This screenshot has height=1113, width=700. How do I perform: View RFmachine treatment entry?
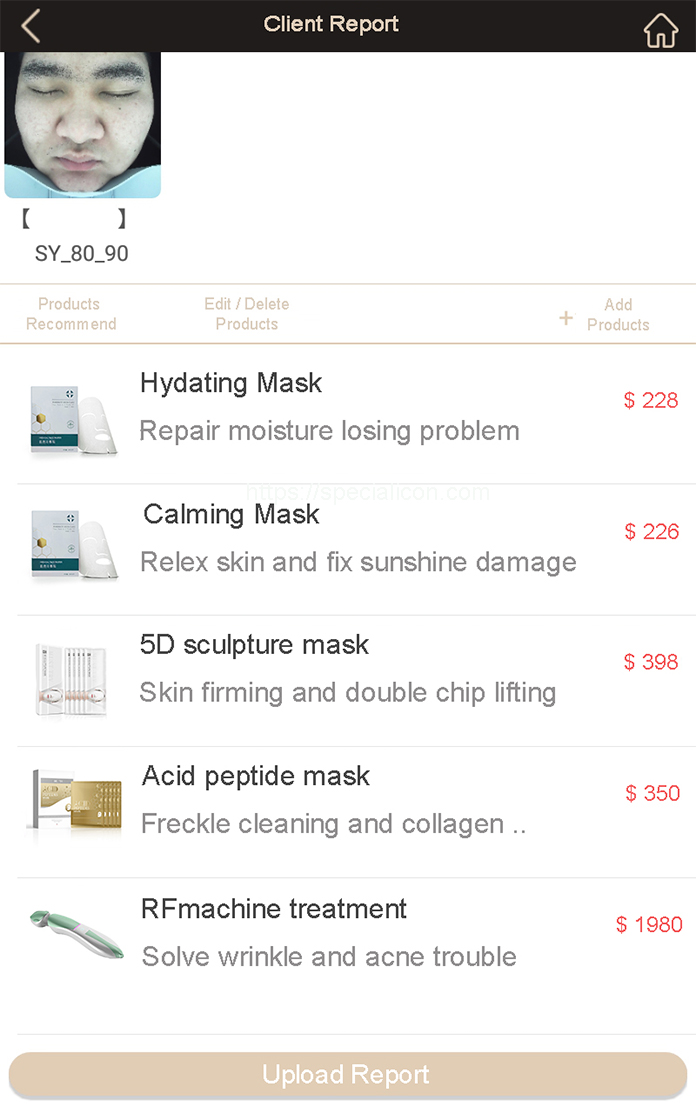(330, 933)
